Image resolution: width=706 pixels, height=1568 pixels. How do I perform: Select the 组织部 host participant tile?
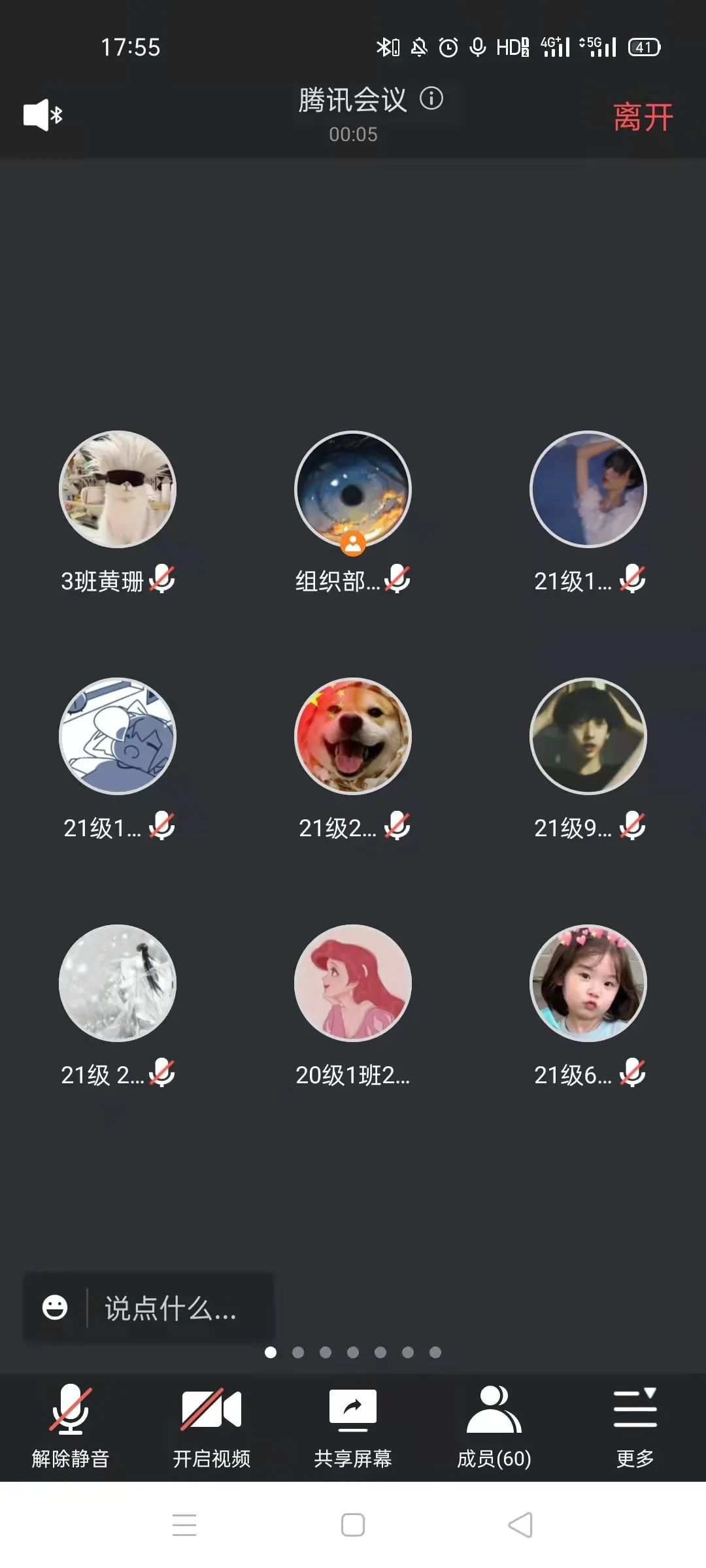353,489
